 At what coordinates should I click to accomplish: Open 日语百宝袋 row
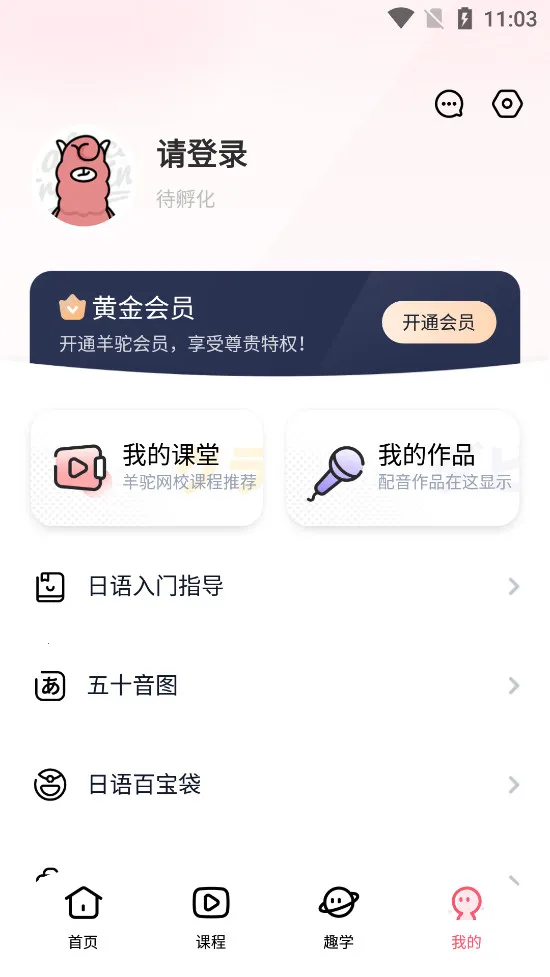pyautogui.click(x=275, y=784)
